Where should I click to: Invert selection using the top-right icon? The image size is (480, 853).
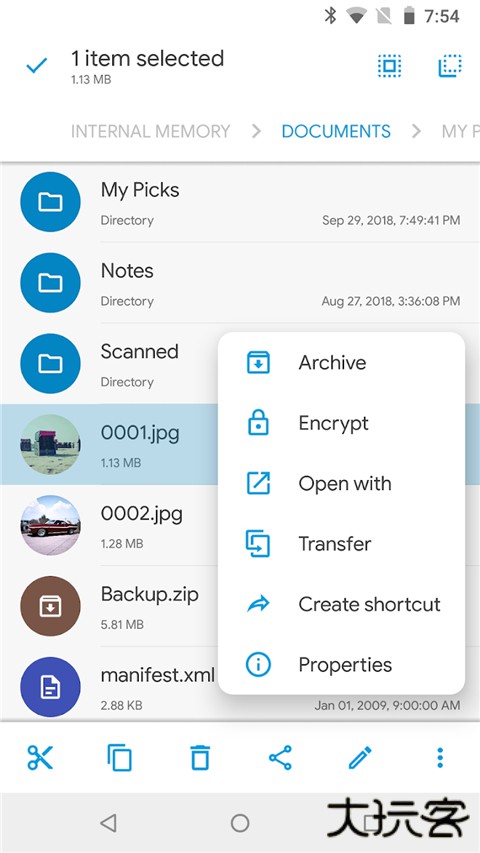(x=450, y=66)
